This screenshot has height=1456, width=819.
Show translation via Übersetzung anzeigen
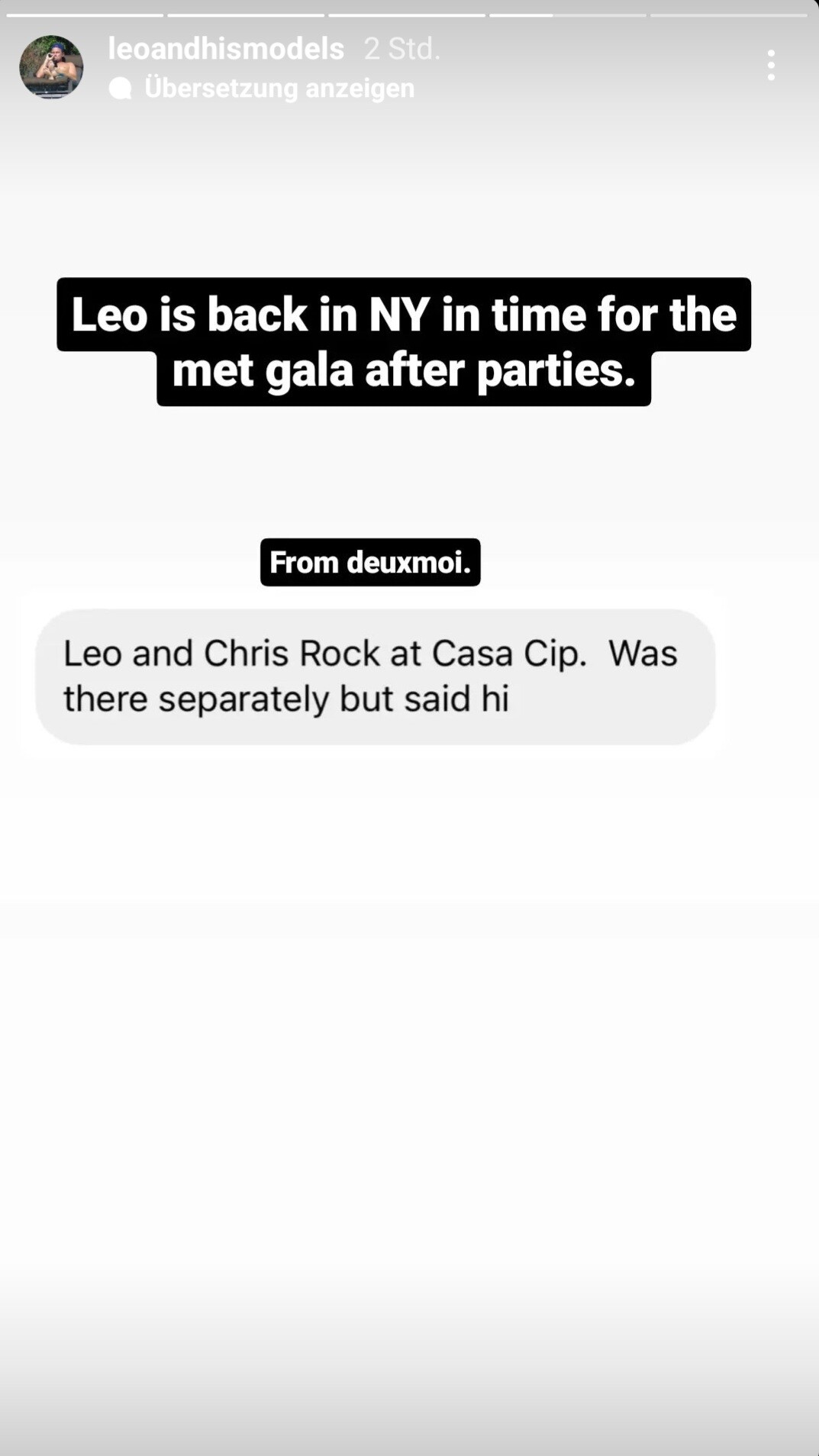point(278,89)
